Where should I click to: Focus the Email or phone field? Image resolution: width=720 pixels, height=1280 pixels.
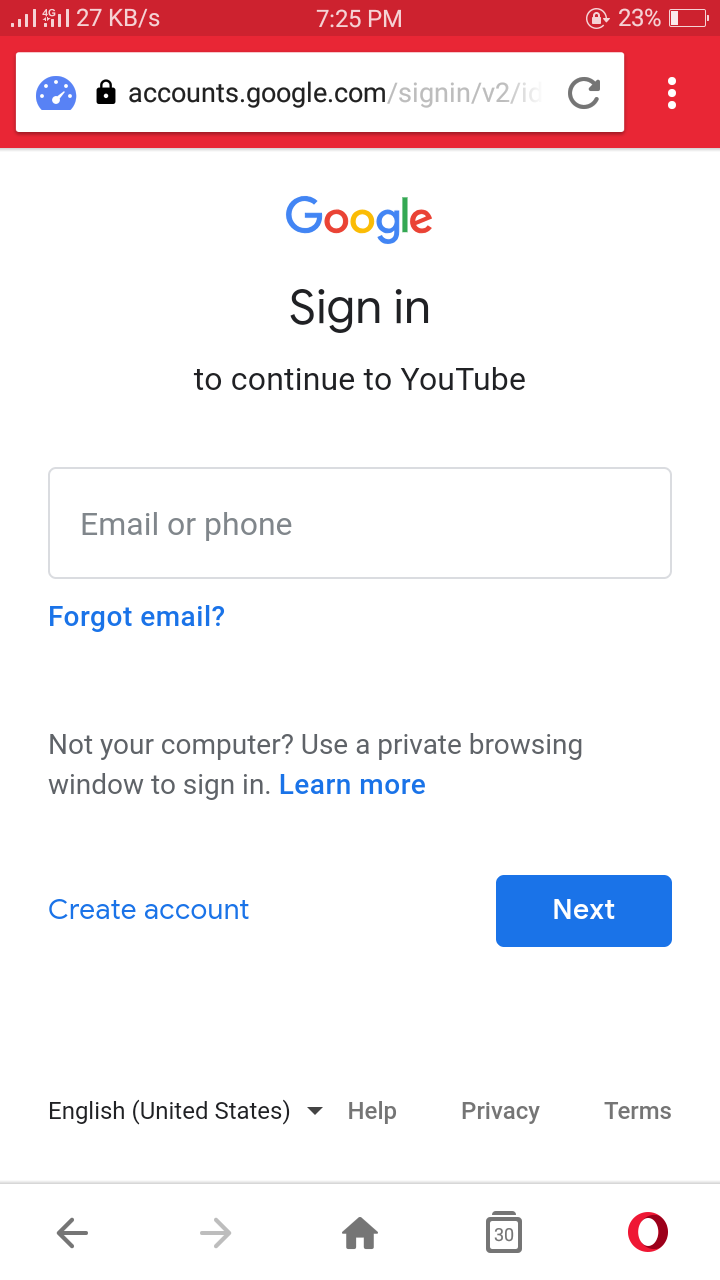point(360,523)
